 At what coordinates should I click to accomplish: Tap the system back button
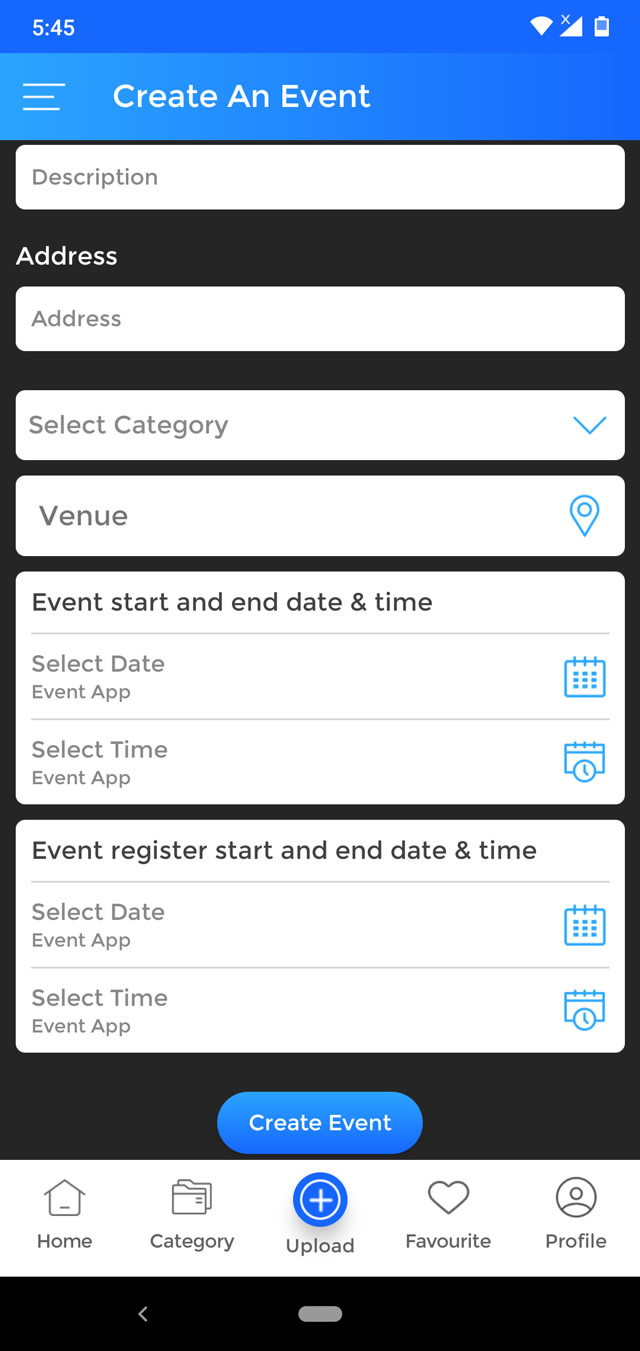click(x=143, y=1314)
